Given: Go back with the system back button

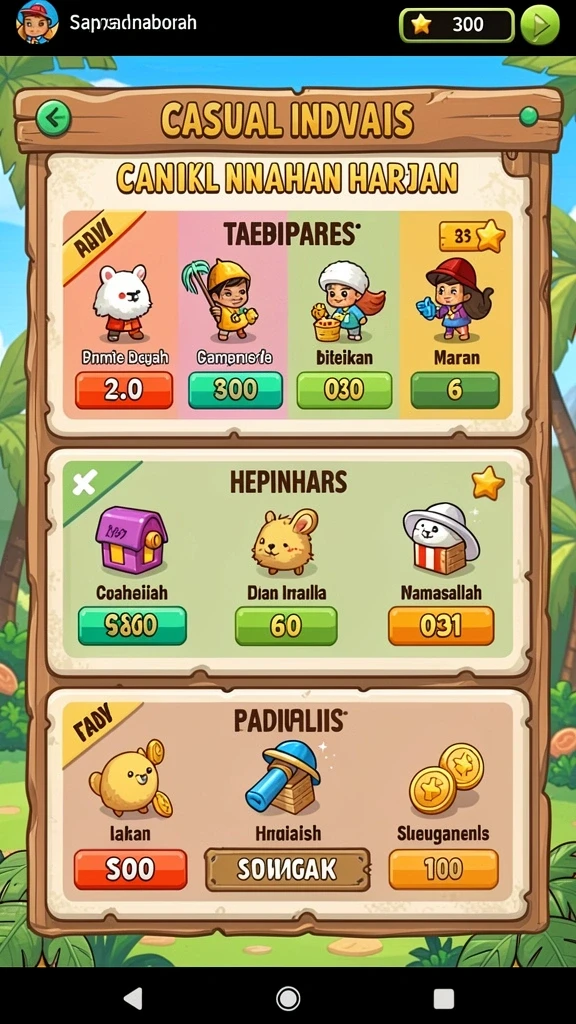Looking at the screenshot, I should click(x=133, y=998).
